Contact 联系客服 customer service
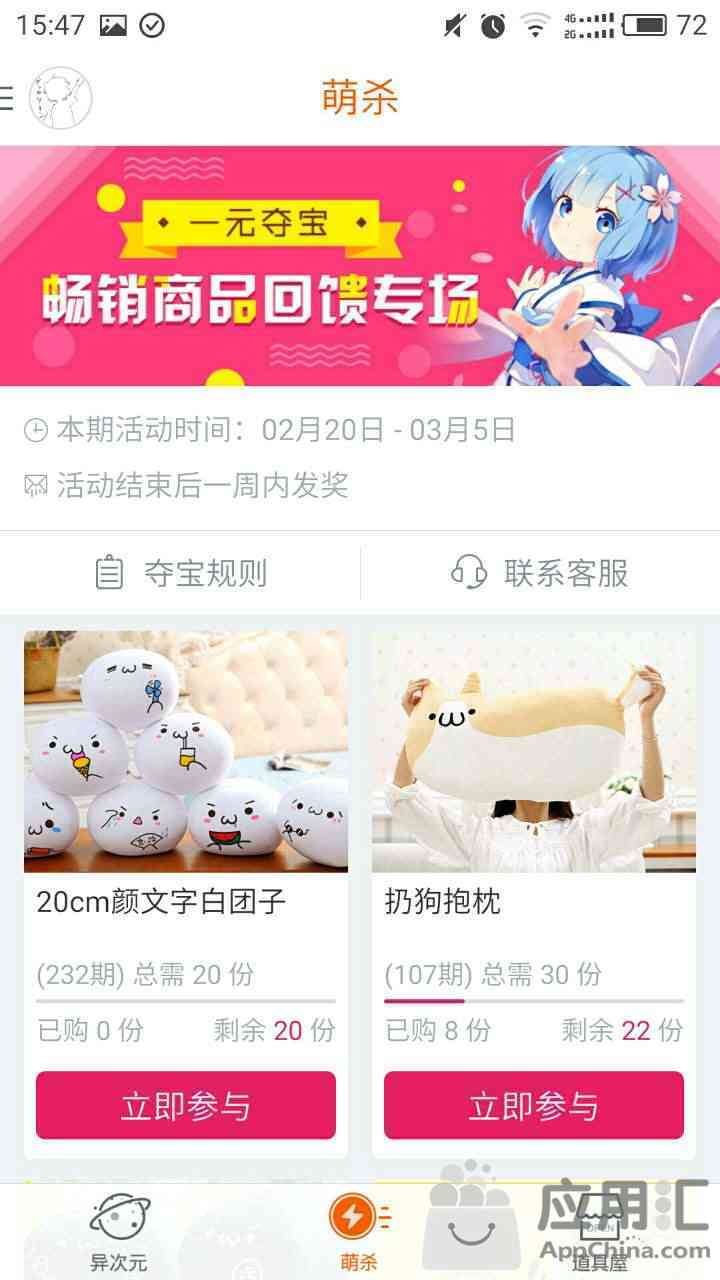 540,573
